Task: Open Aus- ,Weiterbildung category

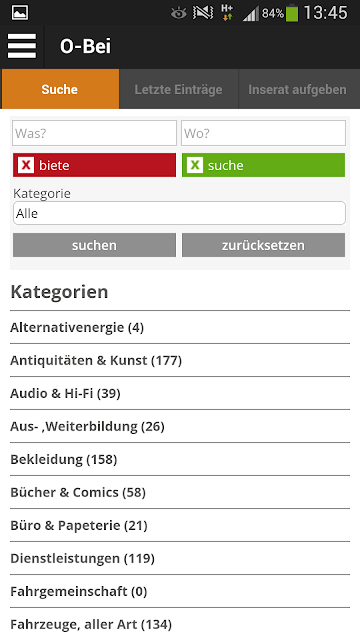Action: [x=180, y=427]
